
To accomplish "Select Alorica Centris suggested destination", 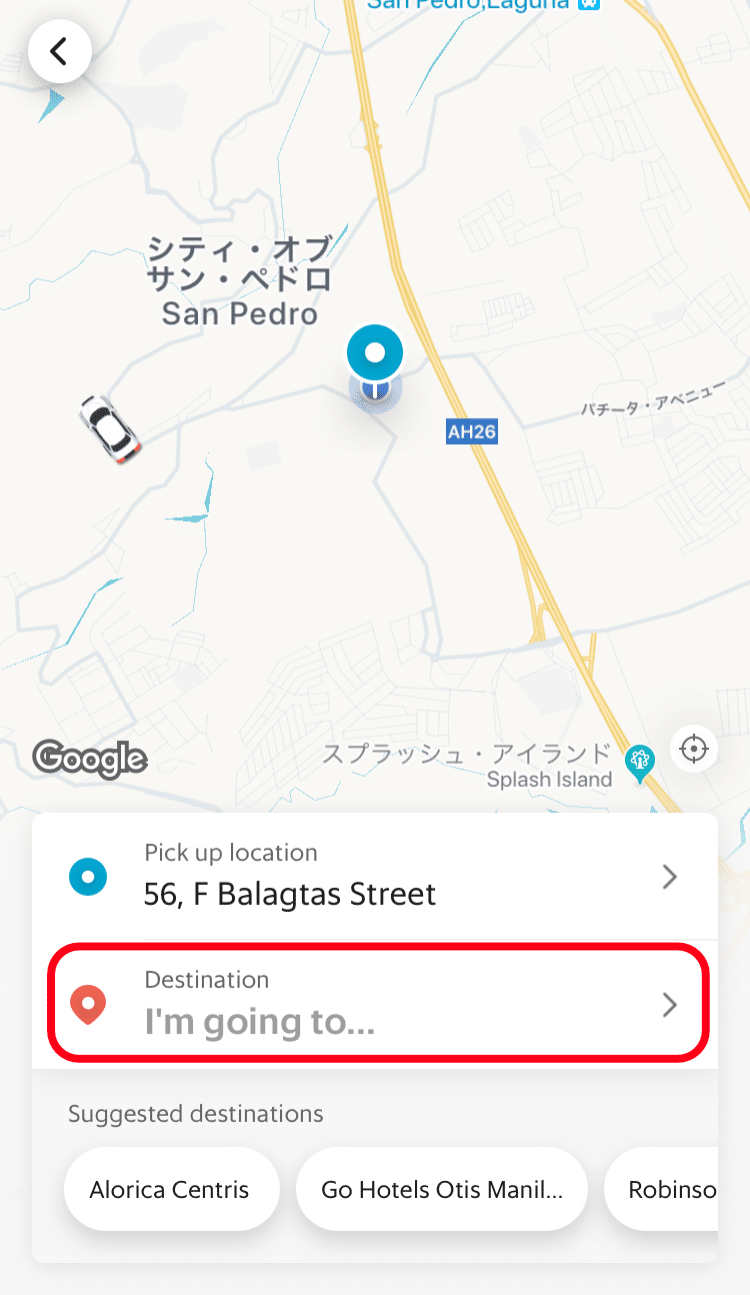I will pos(170,1189).
